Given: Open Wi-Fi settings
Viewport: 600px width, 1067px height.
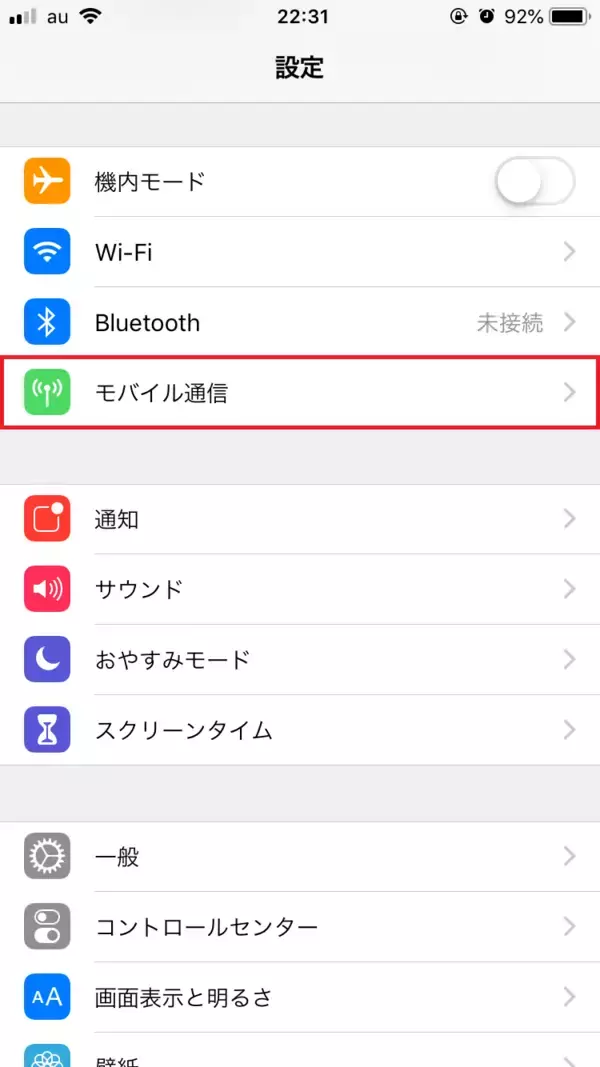Looking at the screenshot, I should click(300, 252).
